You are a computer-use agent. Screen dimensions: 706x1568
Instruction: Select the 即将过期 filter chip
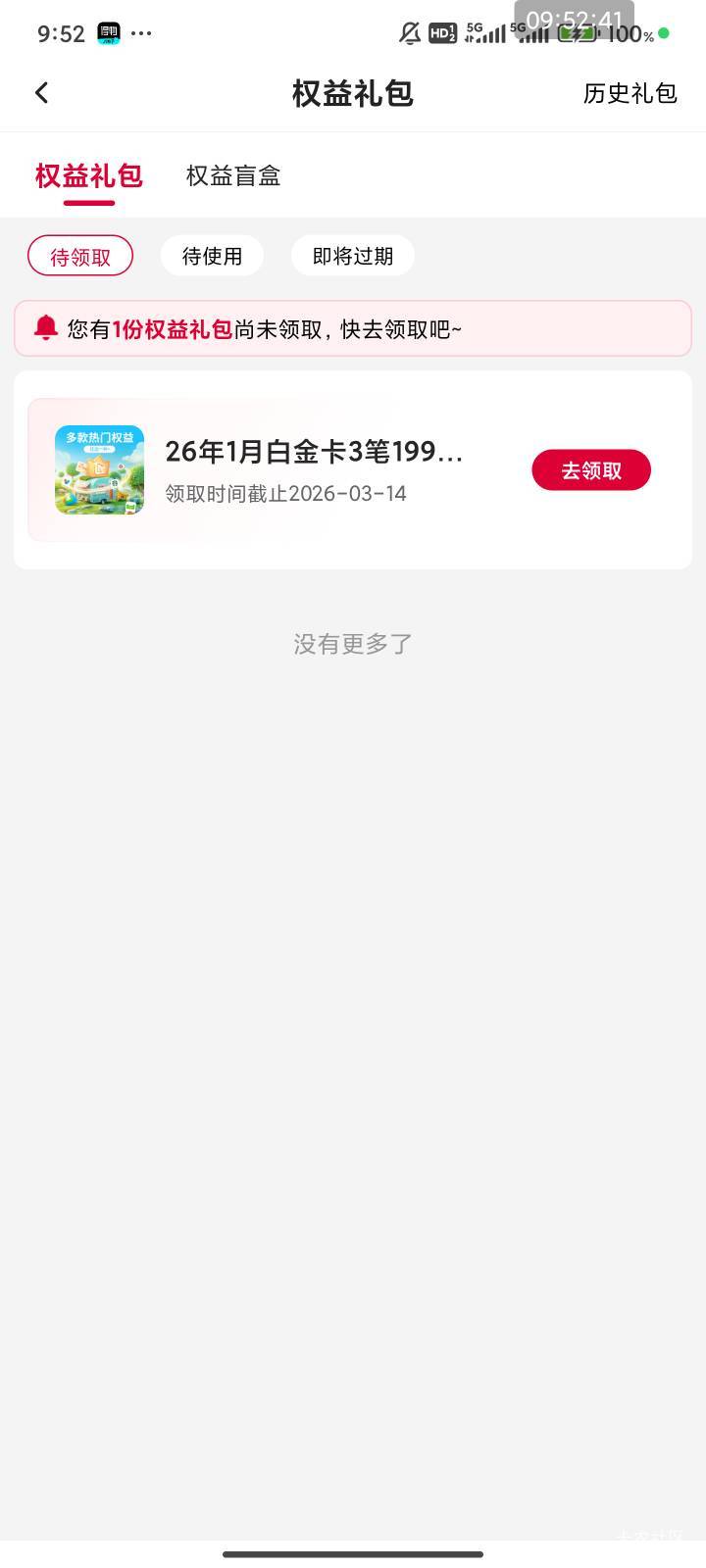click(352, 257)
